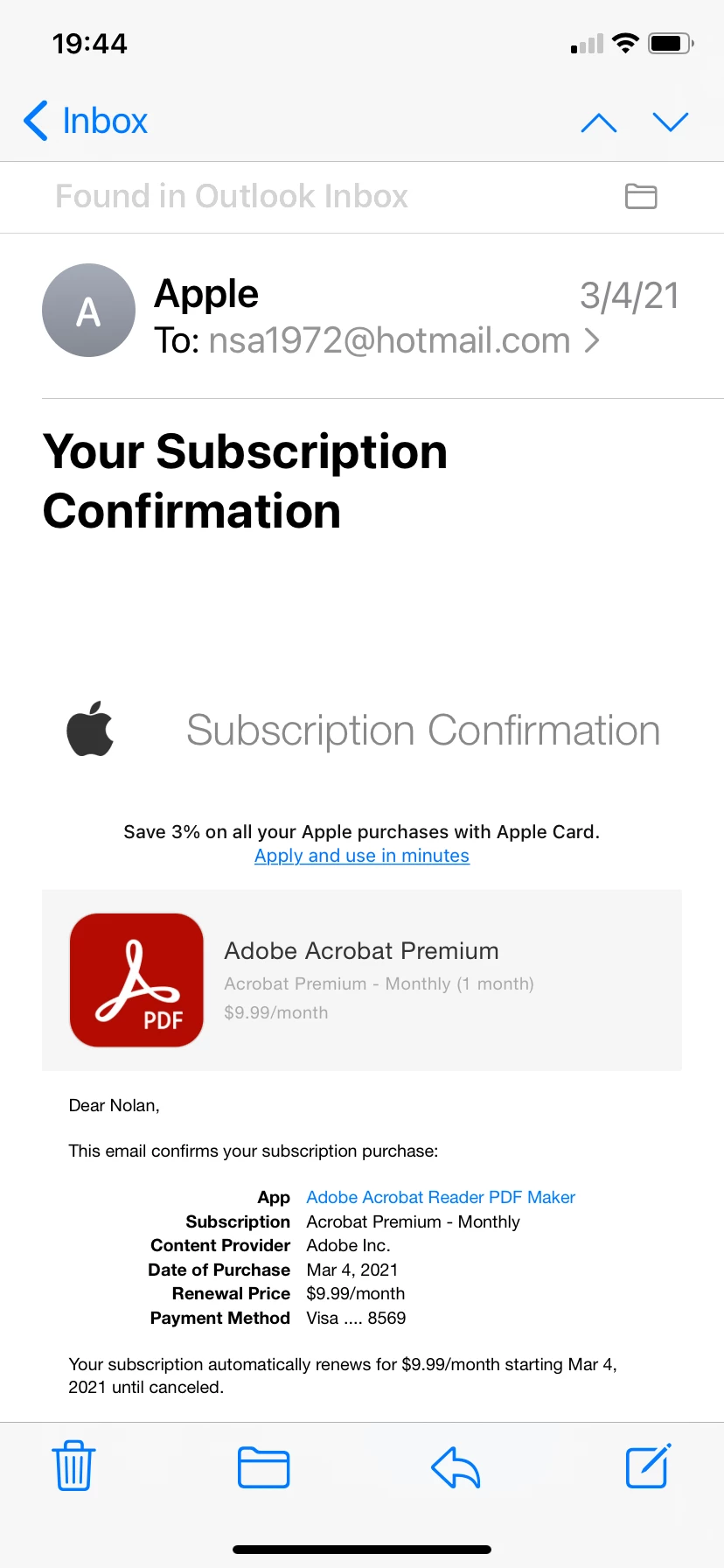The image size is (724, 1568).
Task: Go to next message with down arrow
Action: (x=671, y=122)
